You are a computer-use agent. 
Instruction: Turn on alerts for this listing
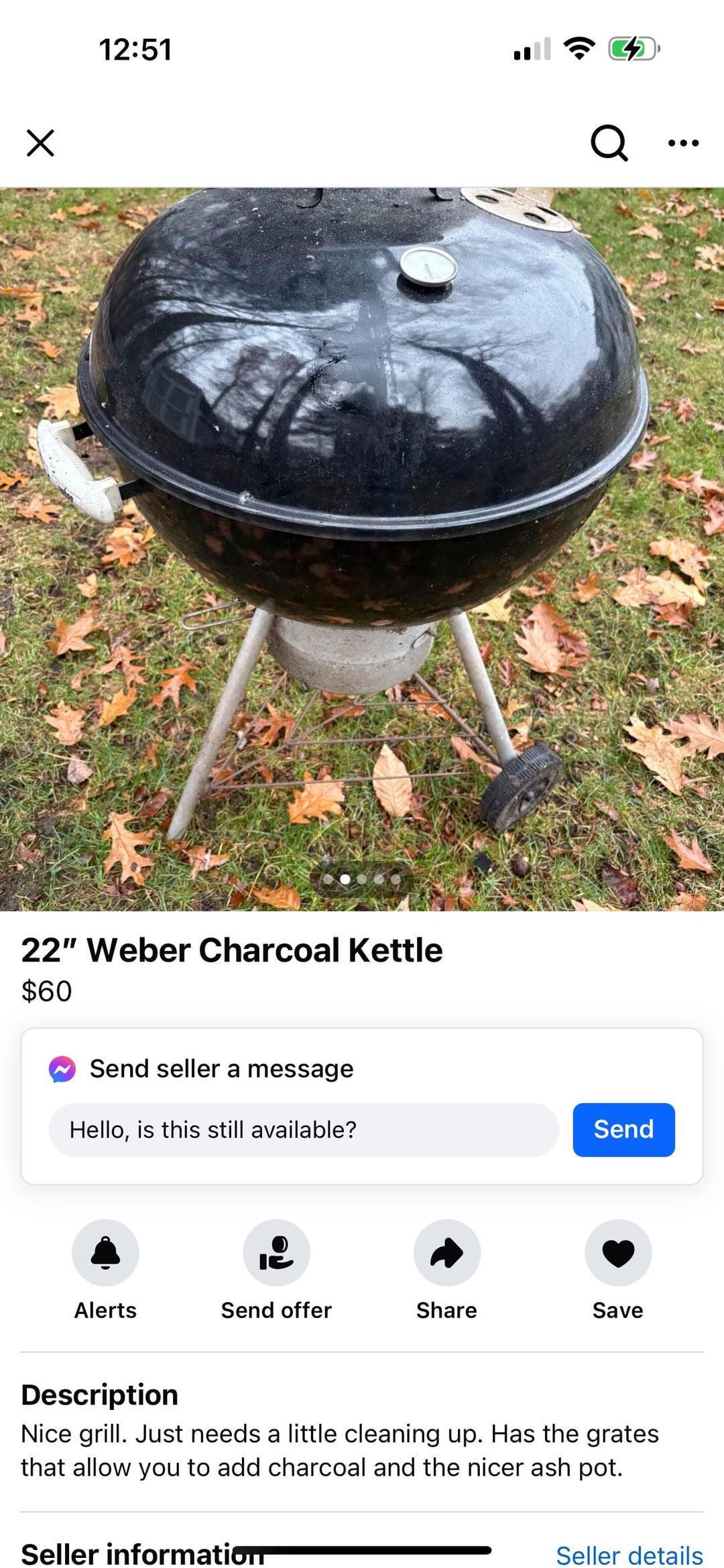pos(105,1253)
